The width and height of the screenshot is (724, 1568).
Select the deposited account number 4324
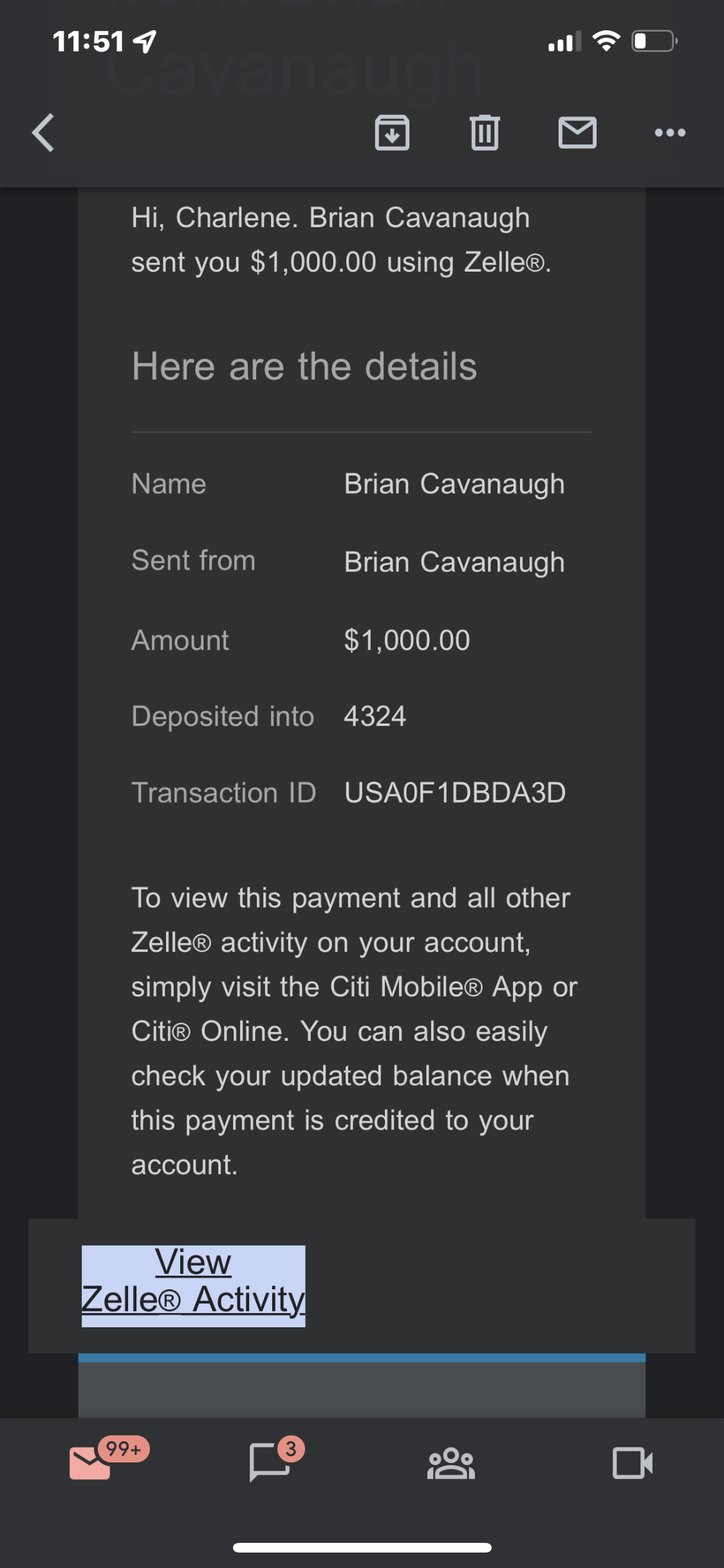375,716
